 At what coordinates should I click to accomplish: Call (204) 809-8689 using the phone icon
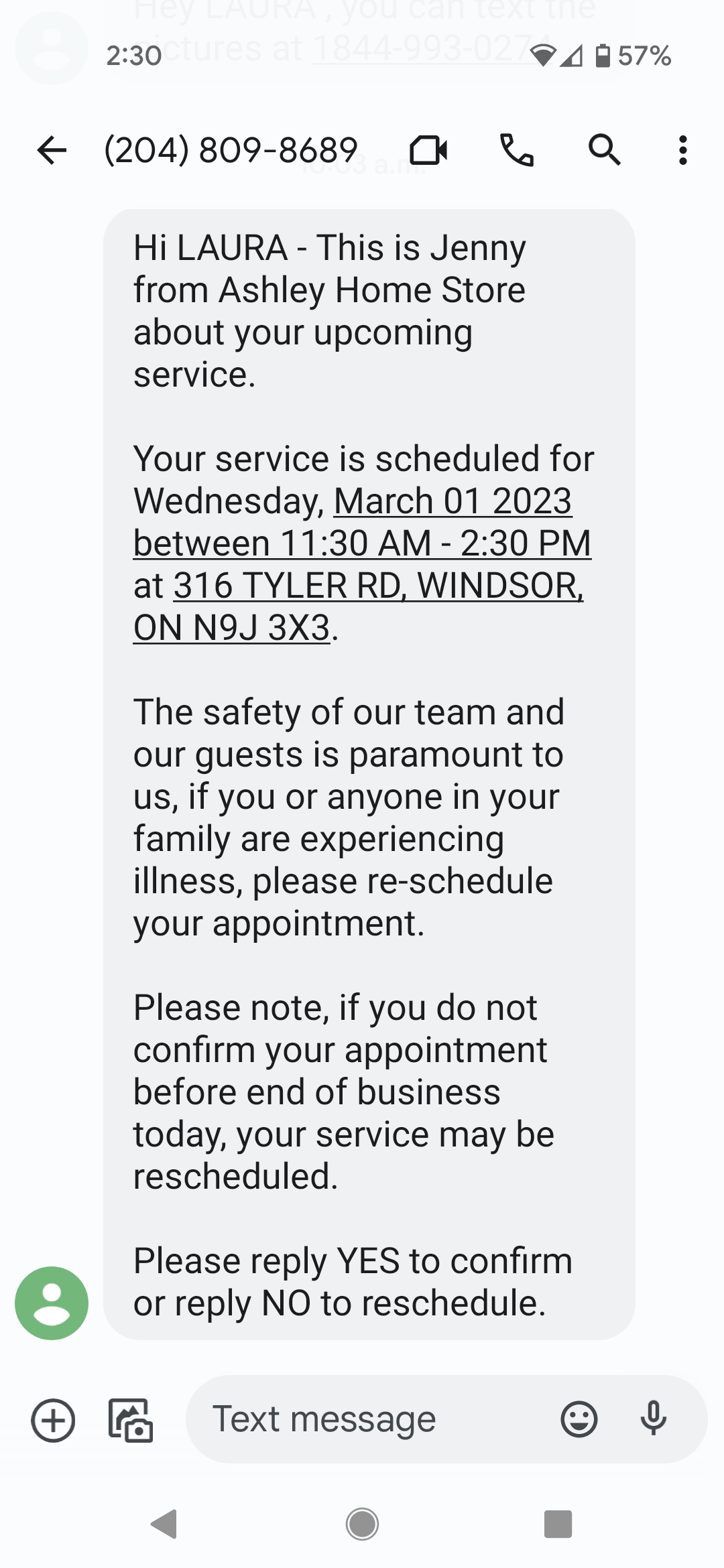[518, 150]
